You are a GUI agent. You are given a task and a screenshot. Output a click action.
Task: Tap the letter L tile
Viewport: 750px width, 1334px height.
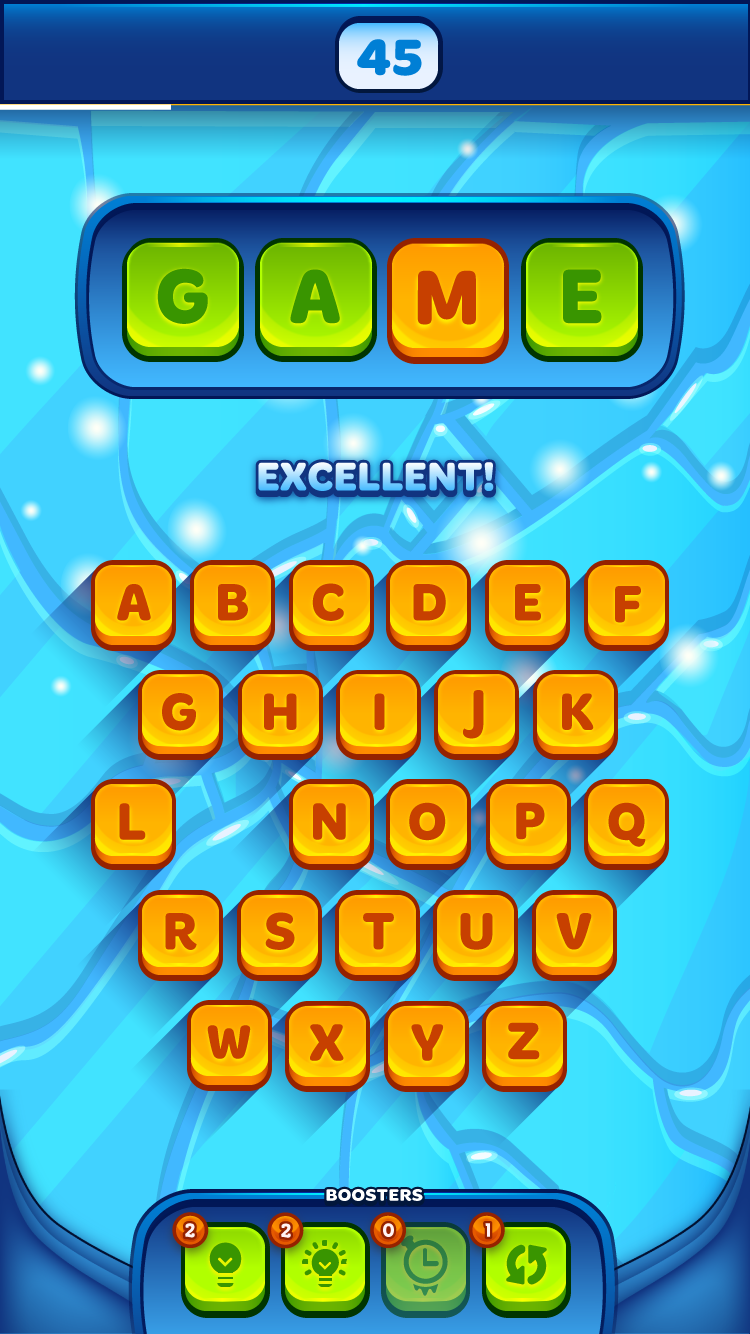(x=133, y=822)
